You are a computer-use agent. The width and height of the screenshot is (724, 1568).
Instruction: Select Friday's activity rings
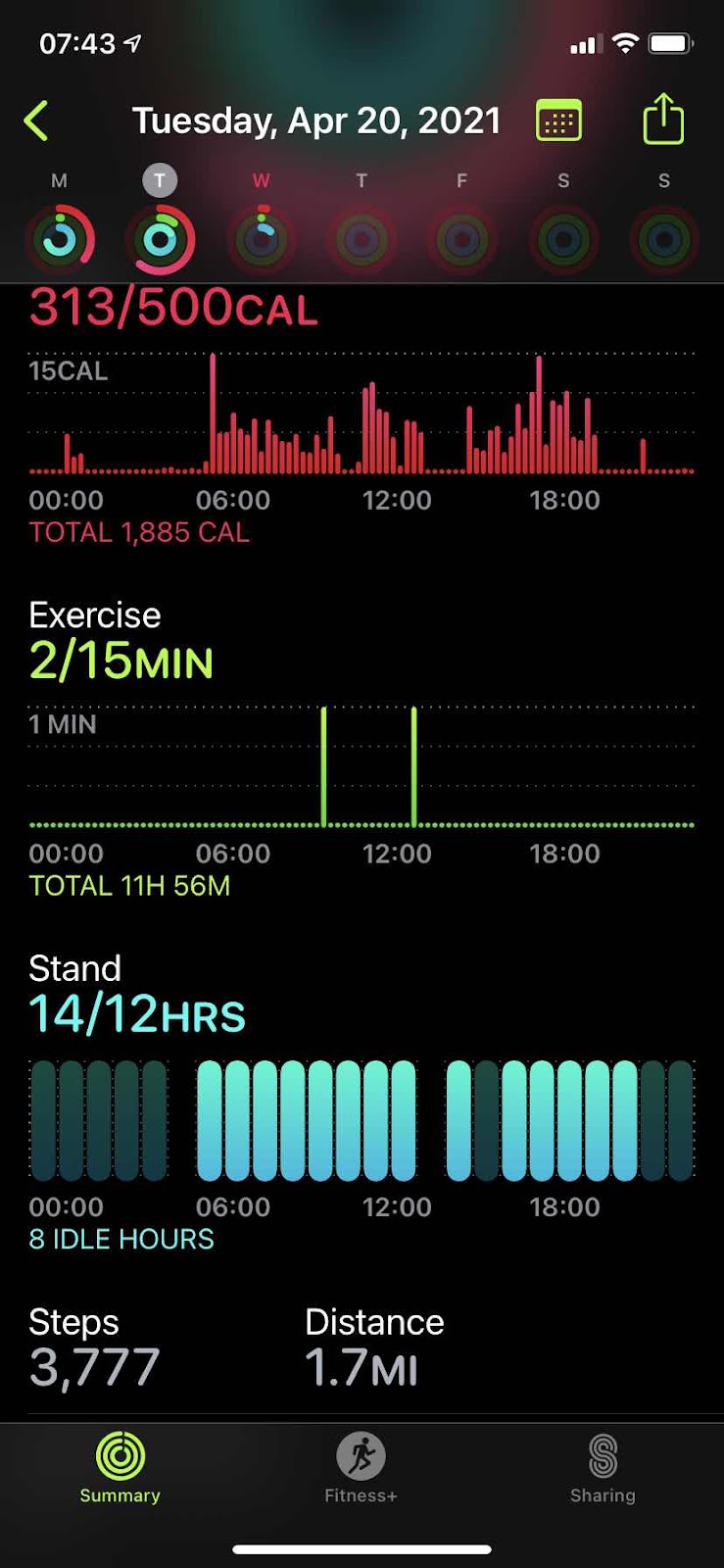462,239
